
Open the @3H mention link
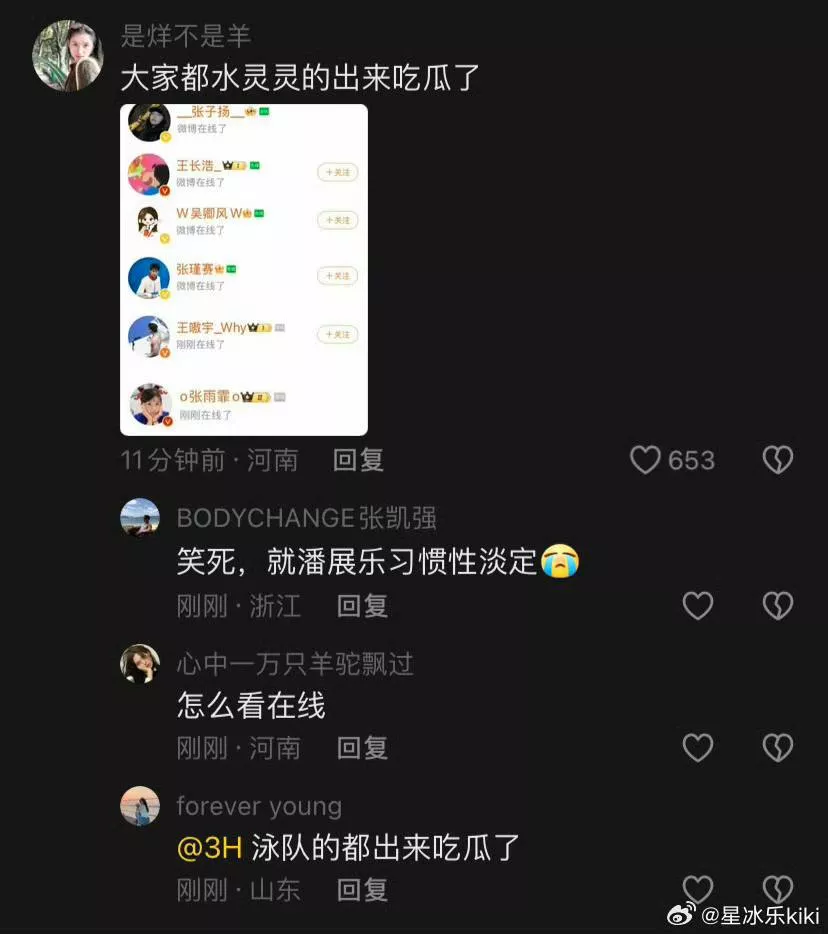click(x=210, y=848)
